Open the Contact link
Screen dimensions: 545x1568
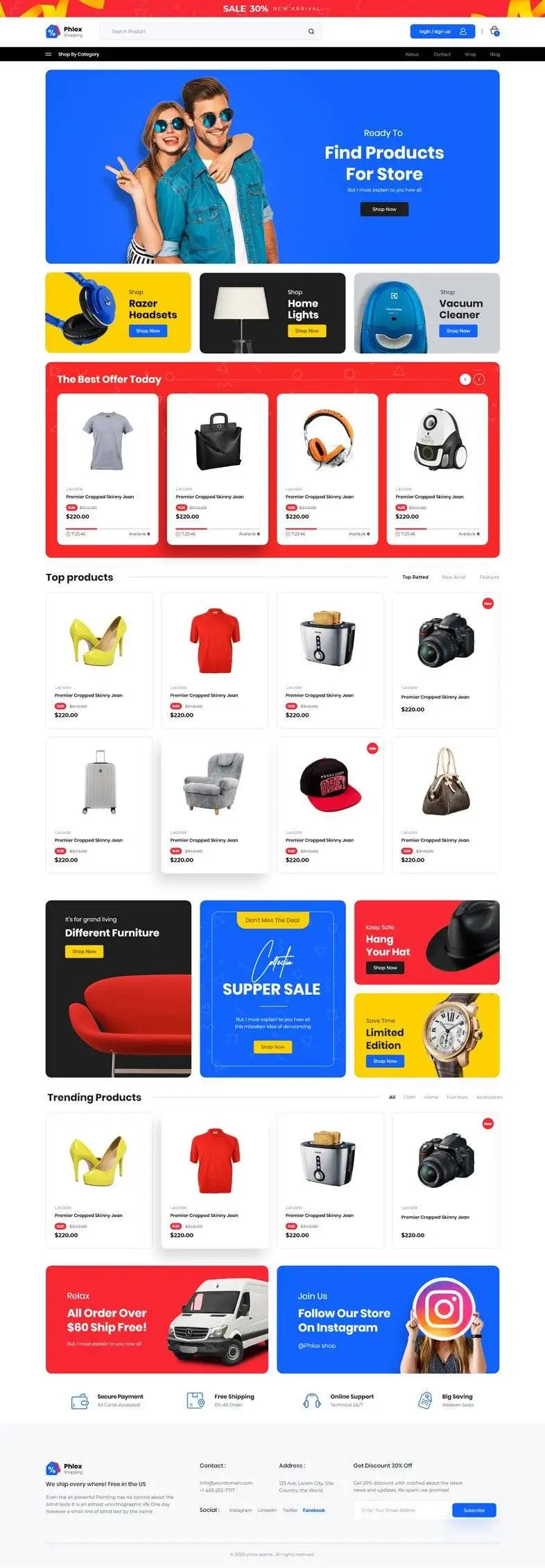click(x=442, y=54)
